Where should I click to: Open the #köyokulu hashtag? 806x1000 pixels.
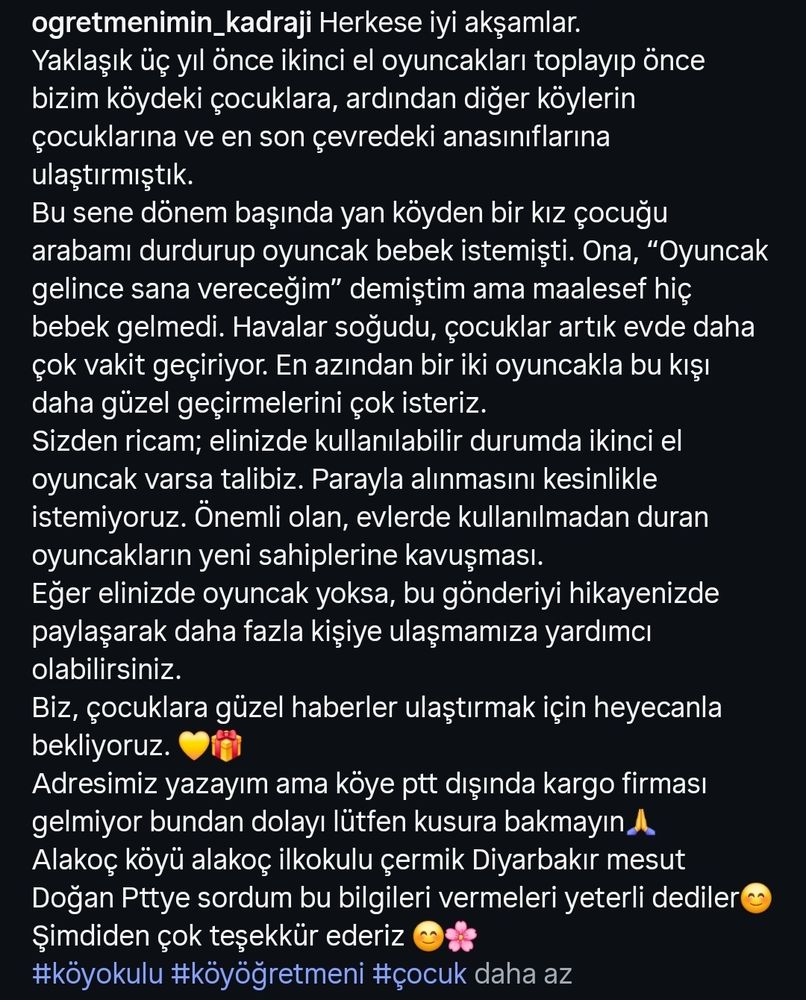[96, 974]
